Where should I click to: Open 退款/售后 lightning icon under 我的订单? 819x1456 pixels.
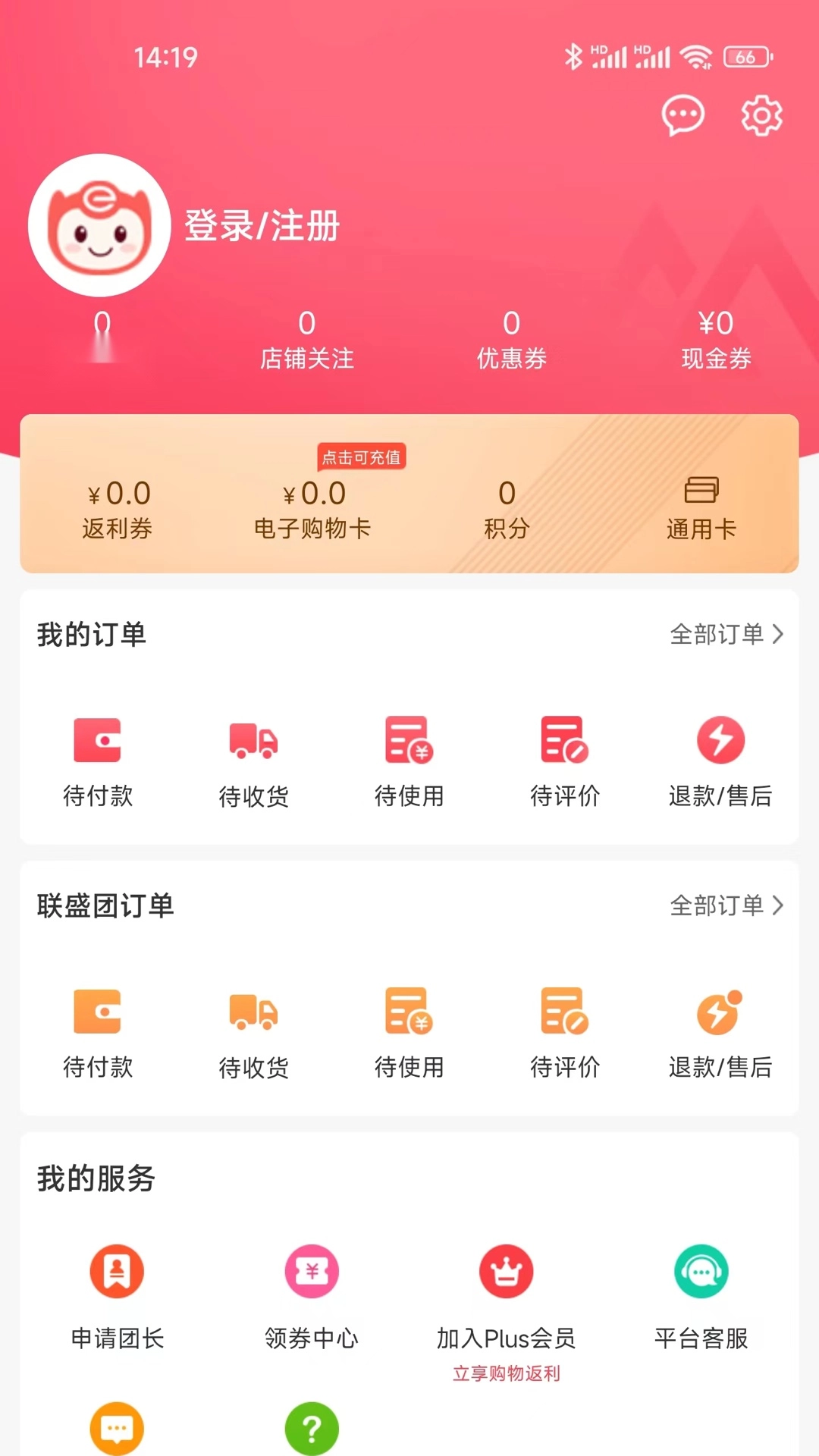[721, 739]
